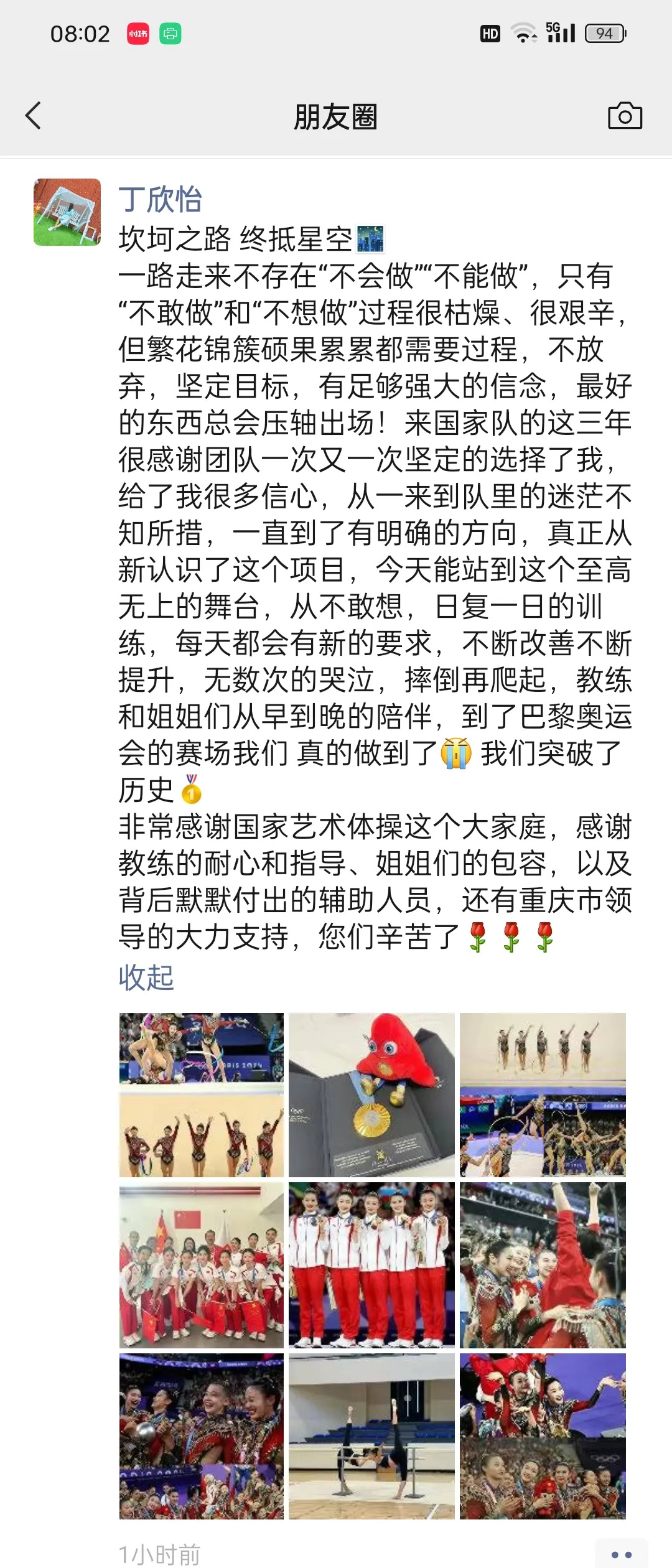View the training hall stretch photo
Screen dimensions: 672x1568
coord(371,1436)
